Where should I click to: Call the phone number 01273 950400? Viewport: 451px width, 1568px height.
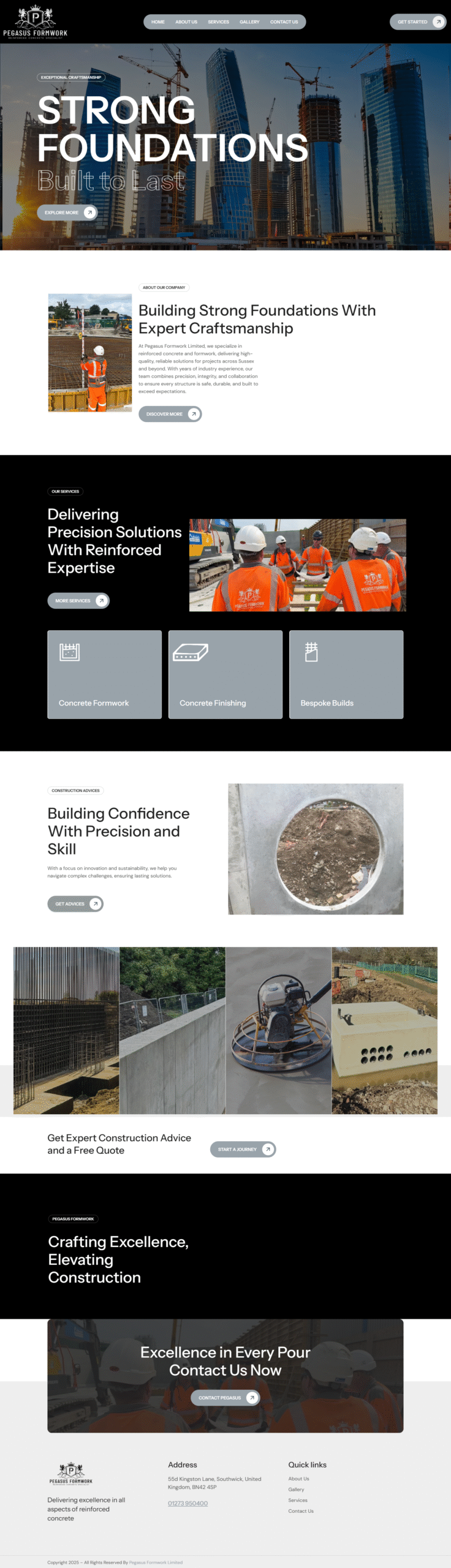pyautogui.click(x=188, y=1503)
